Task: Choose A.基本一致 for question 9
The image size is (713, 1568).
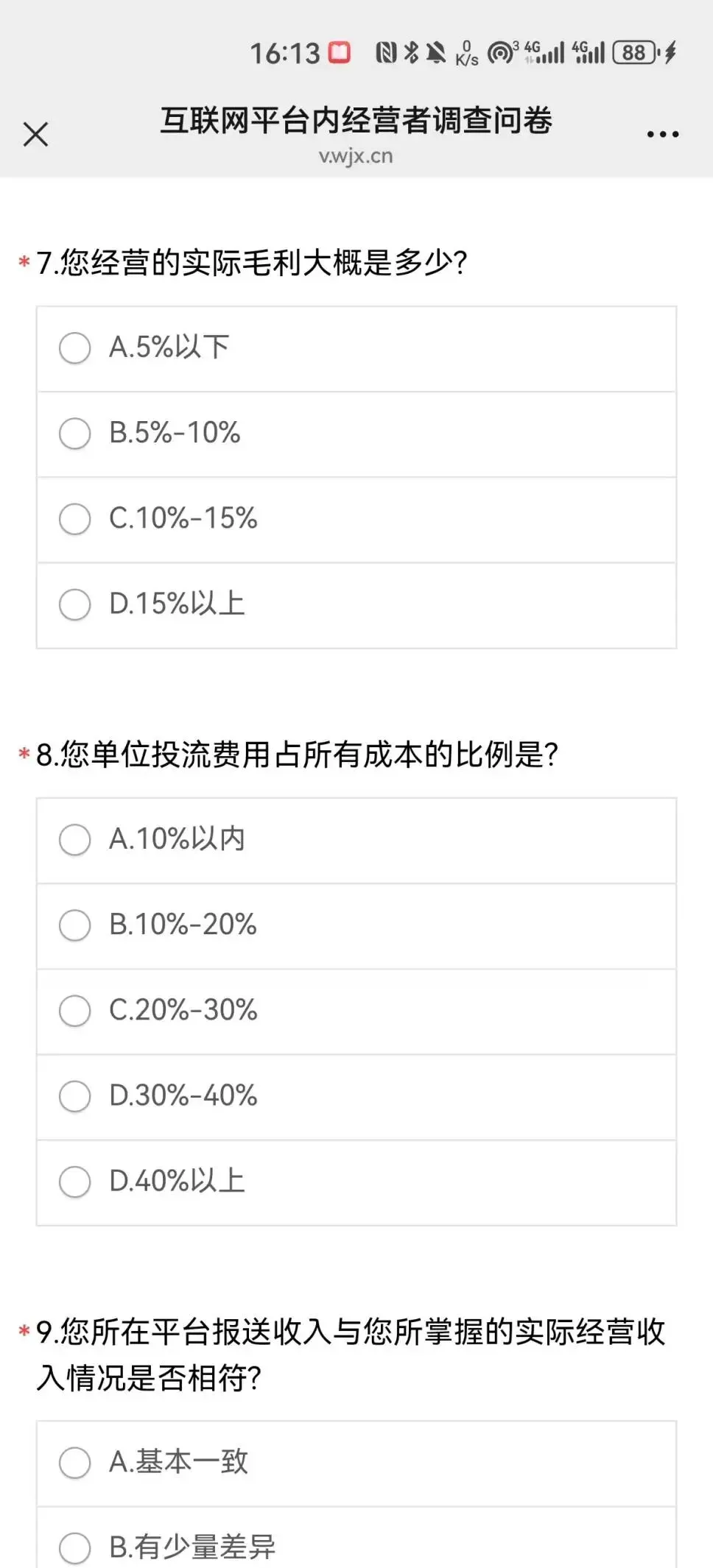Action: tap(75, 1463)
